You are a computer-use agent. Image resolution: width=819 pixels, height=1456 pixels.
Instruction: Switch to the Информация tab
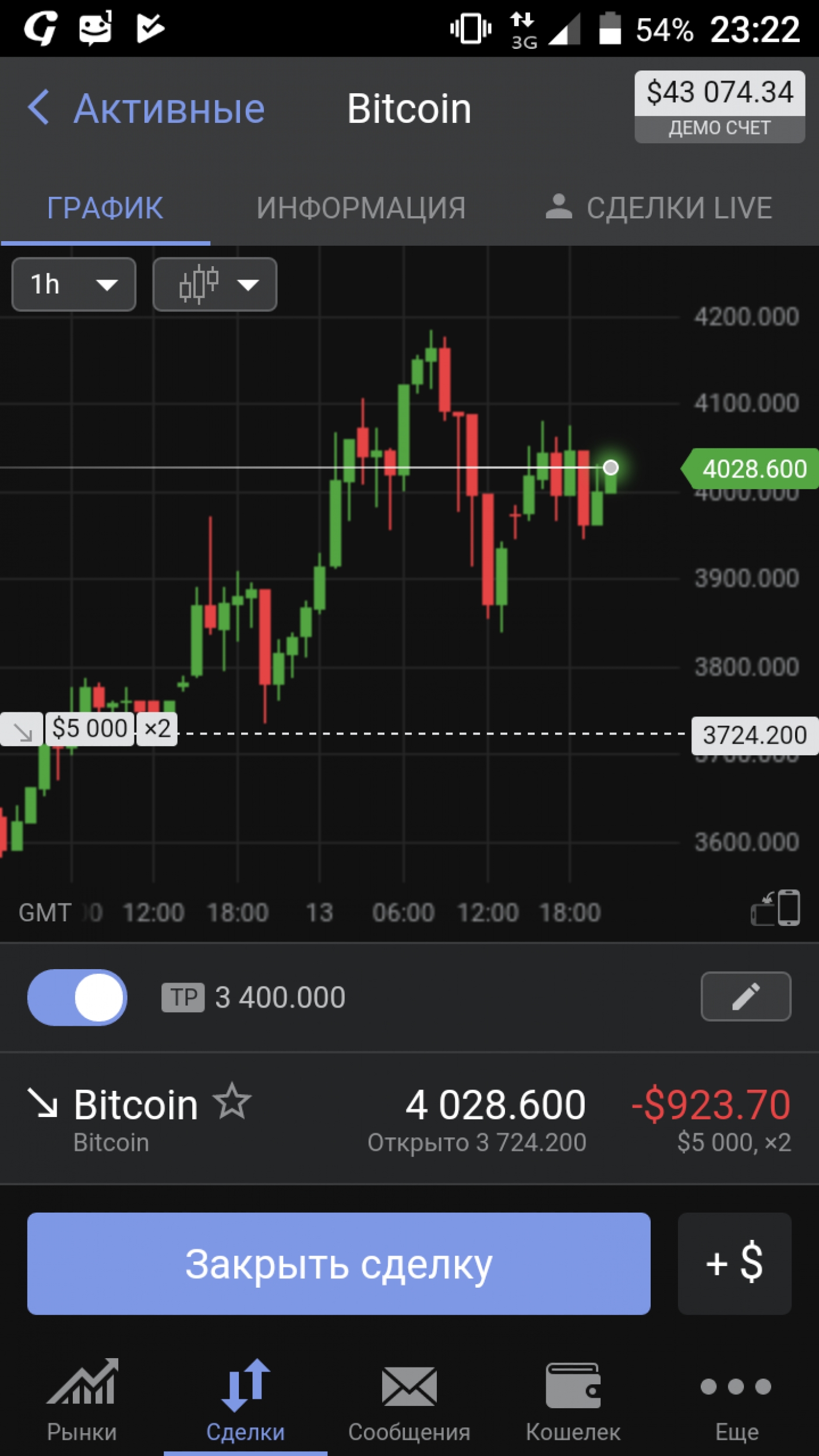point(361,208)
